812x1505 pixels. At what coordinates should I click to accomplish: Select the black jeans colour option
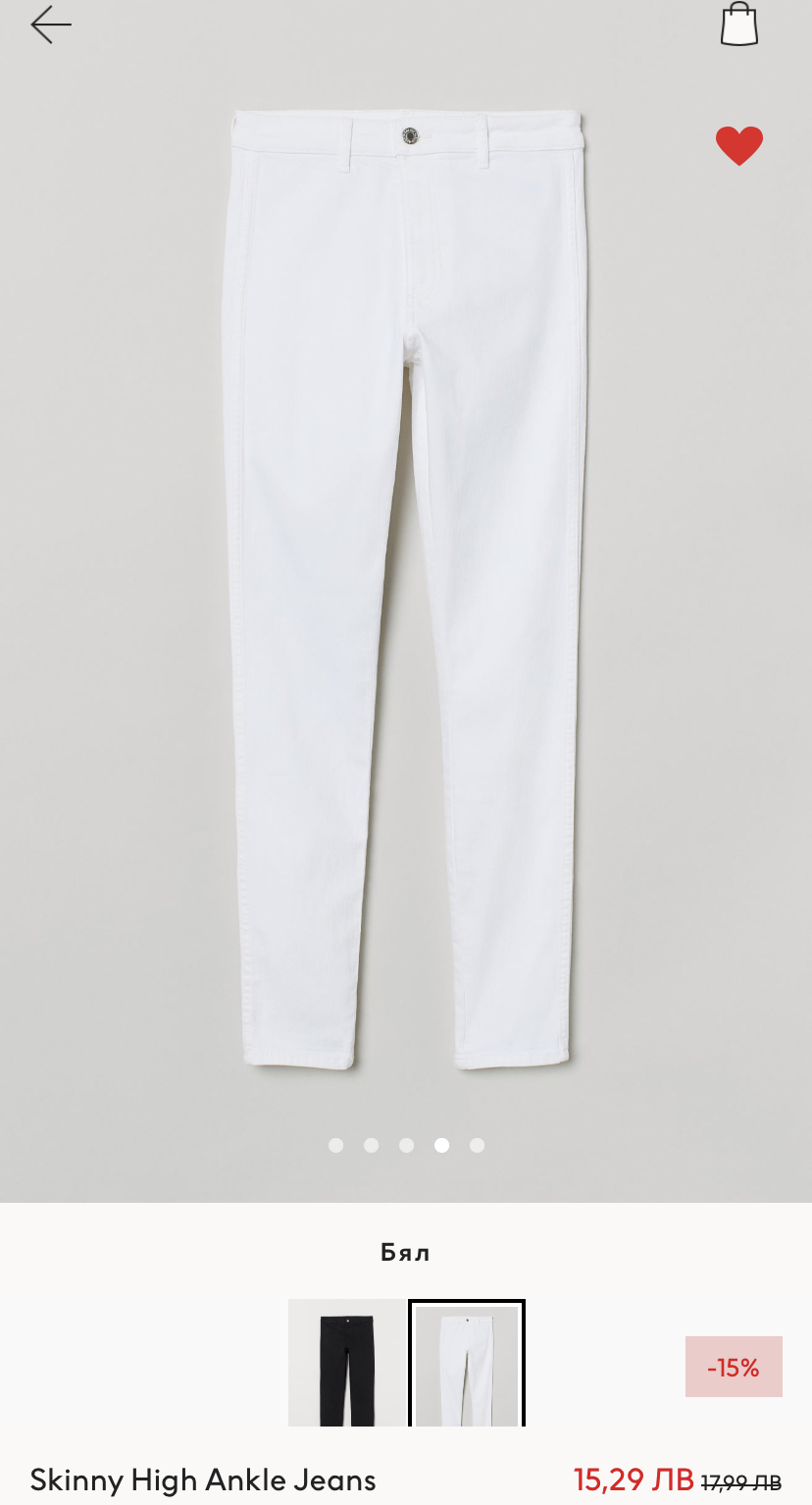point(347,1362)
